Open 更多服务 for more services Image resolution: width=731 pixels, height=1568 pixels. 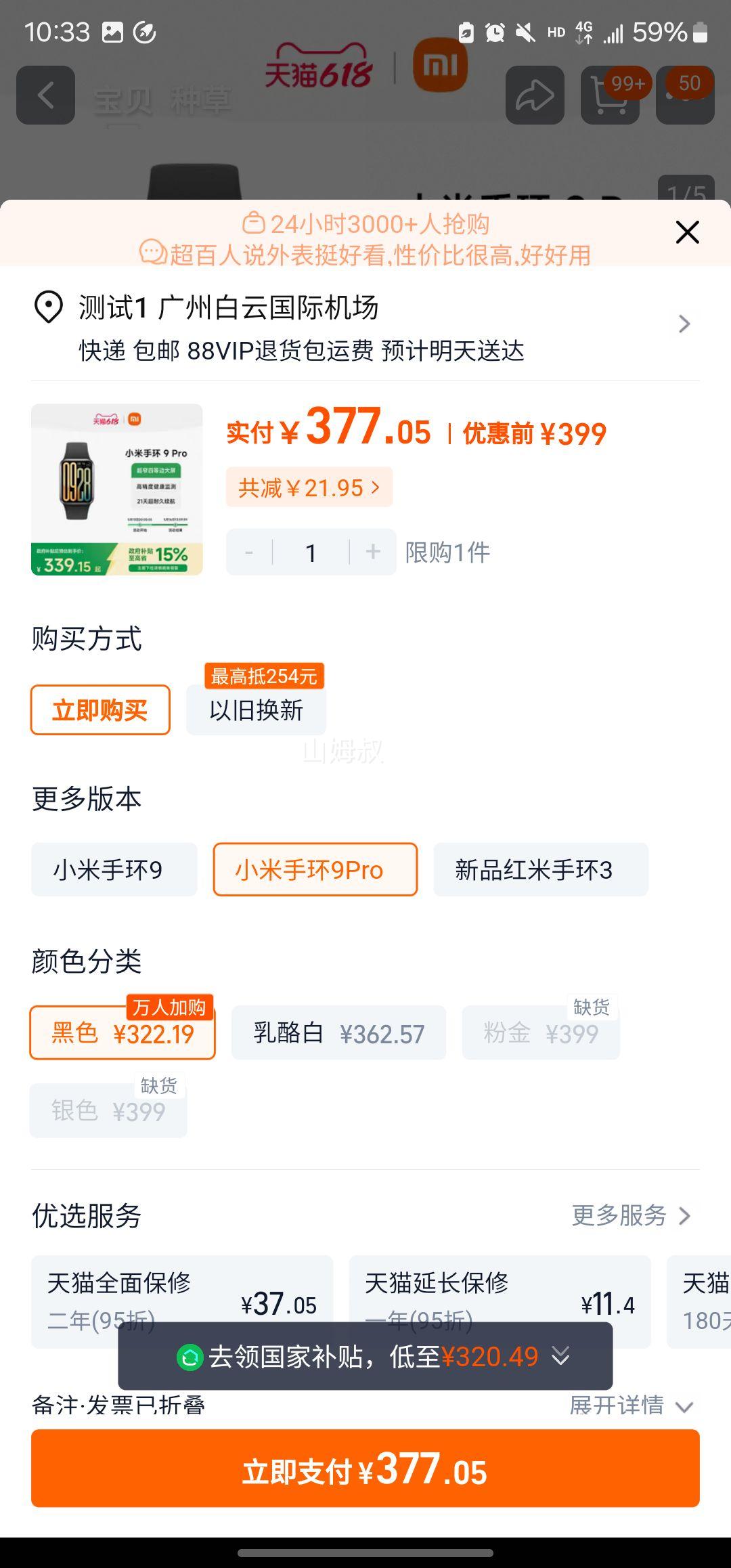[x=632, y=1215]
